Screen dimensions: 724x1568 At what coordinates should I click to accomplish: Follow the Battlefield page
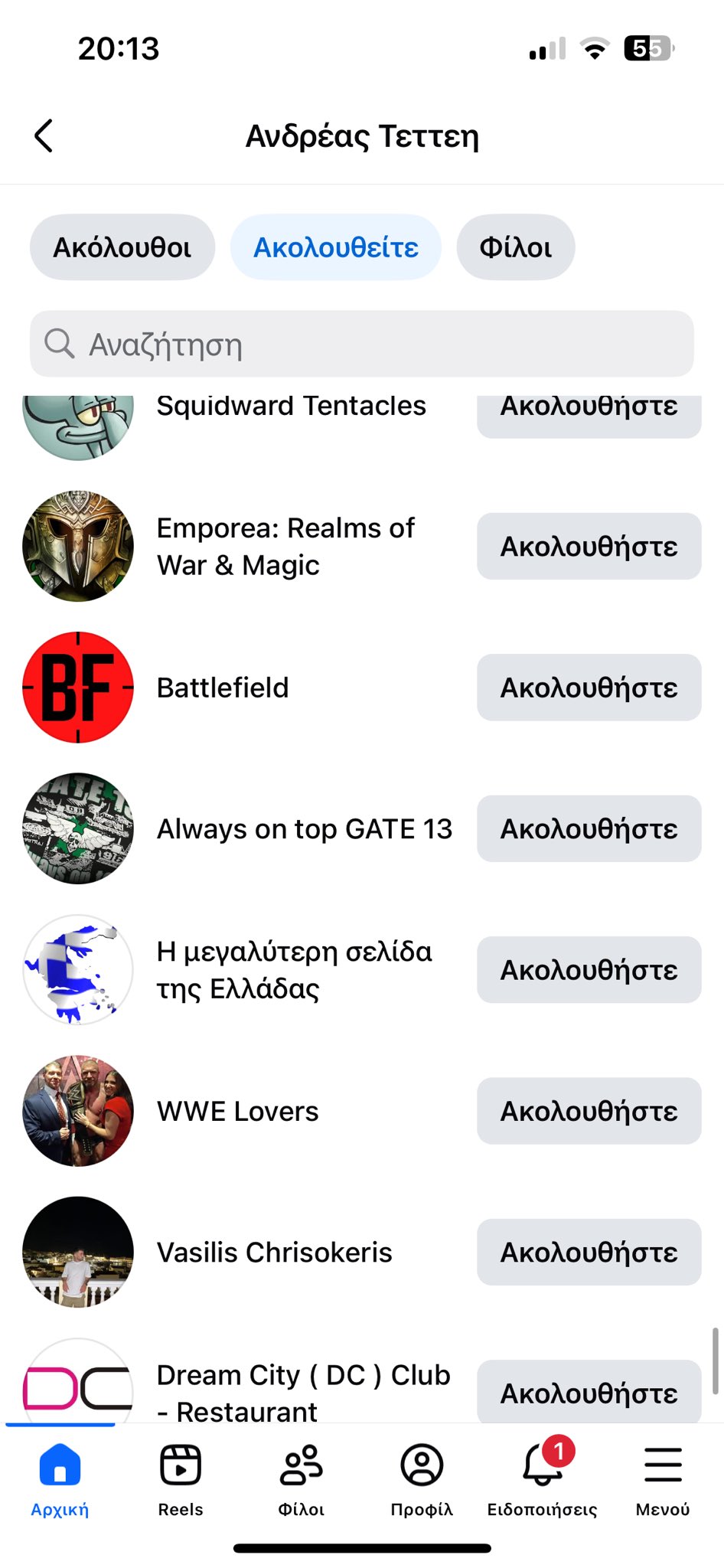click(589, 688)
